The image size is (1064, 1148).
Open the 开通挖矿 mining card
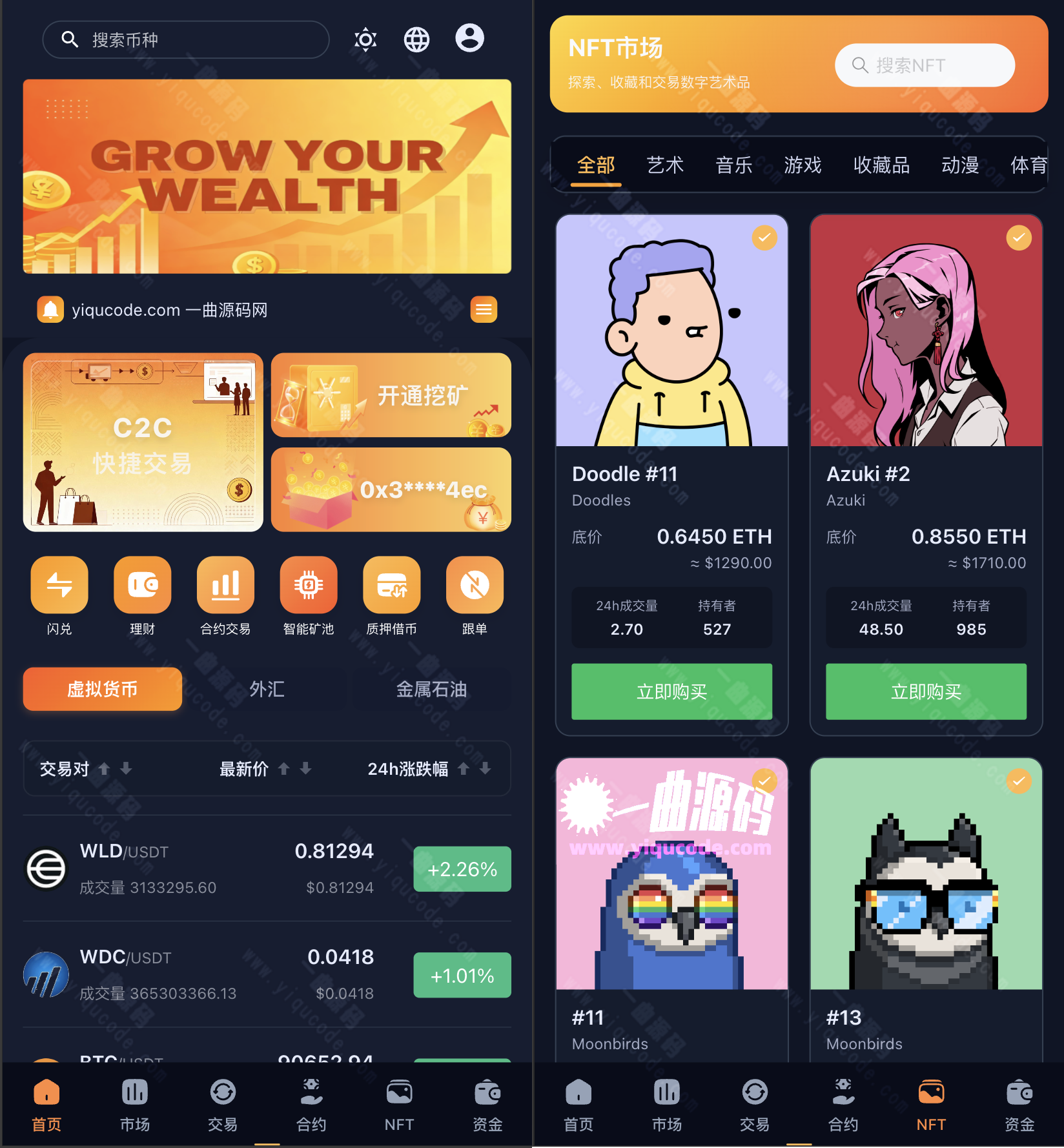pos(391,395)
